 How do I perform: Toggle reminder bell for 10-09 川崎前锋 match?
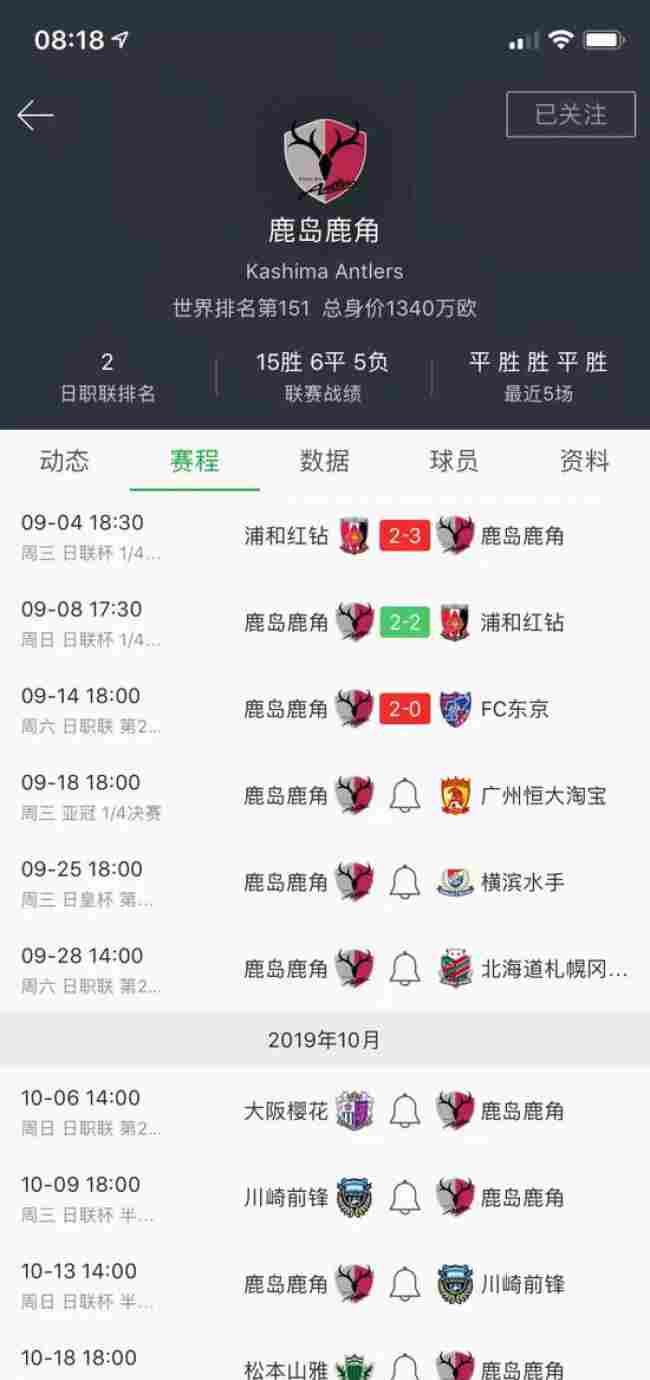[x=404, y=1197]
